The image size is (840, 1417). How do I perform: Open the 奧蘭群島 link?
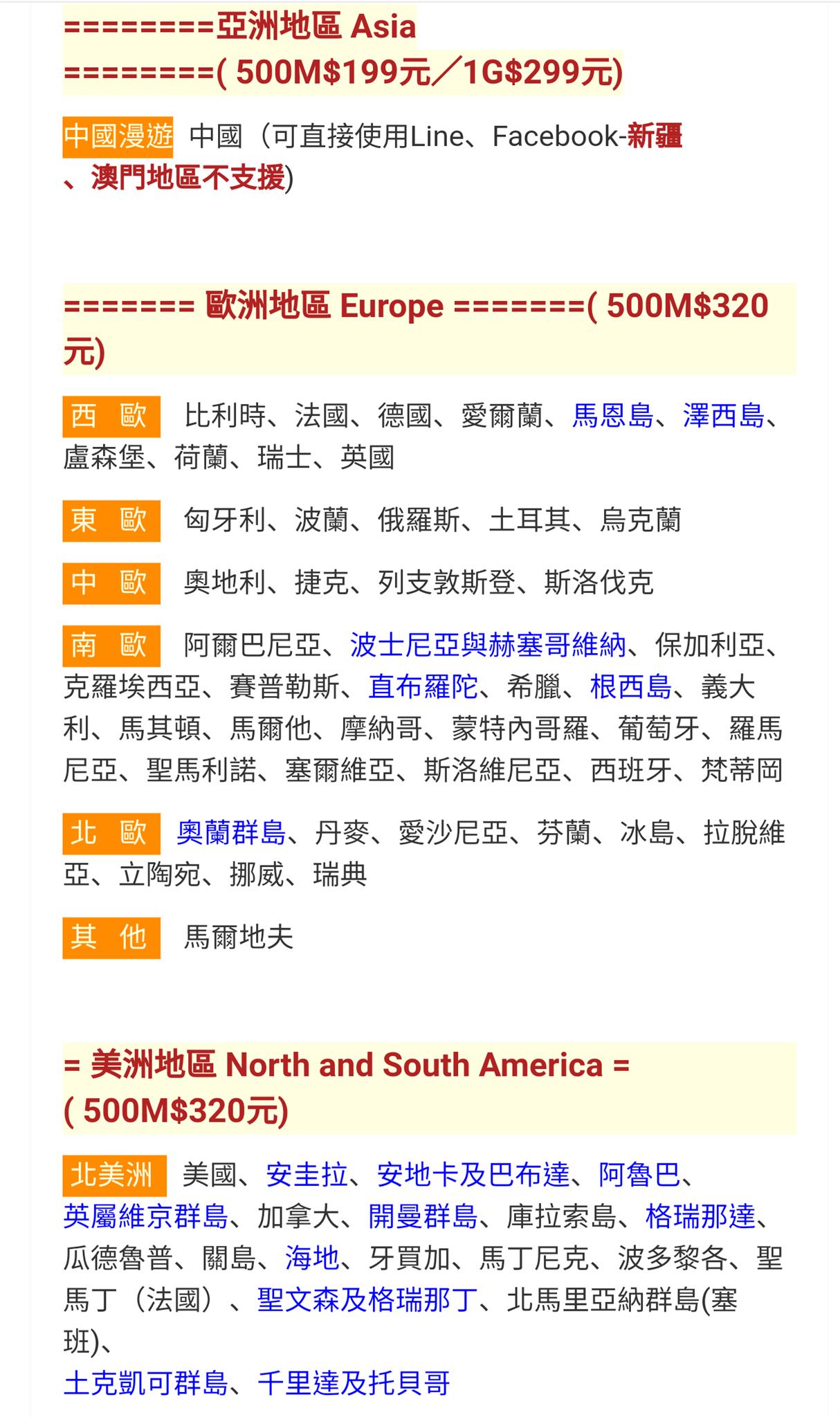[231, 833]
